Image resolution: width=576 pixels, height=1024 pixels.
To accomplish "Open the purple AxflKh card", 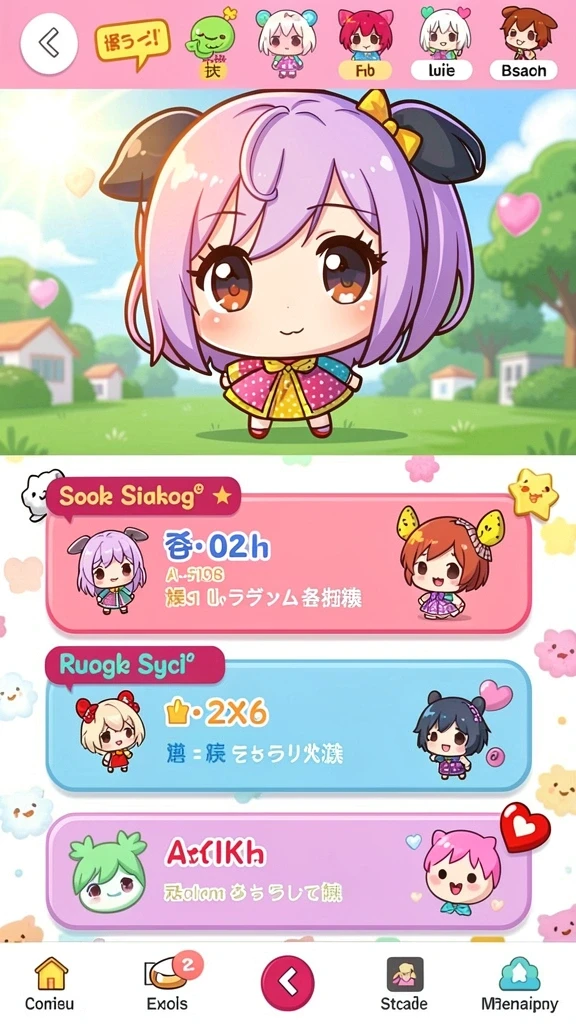I will [x=288, y=871].
